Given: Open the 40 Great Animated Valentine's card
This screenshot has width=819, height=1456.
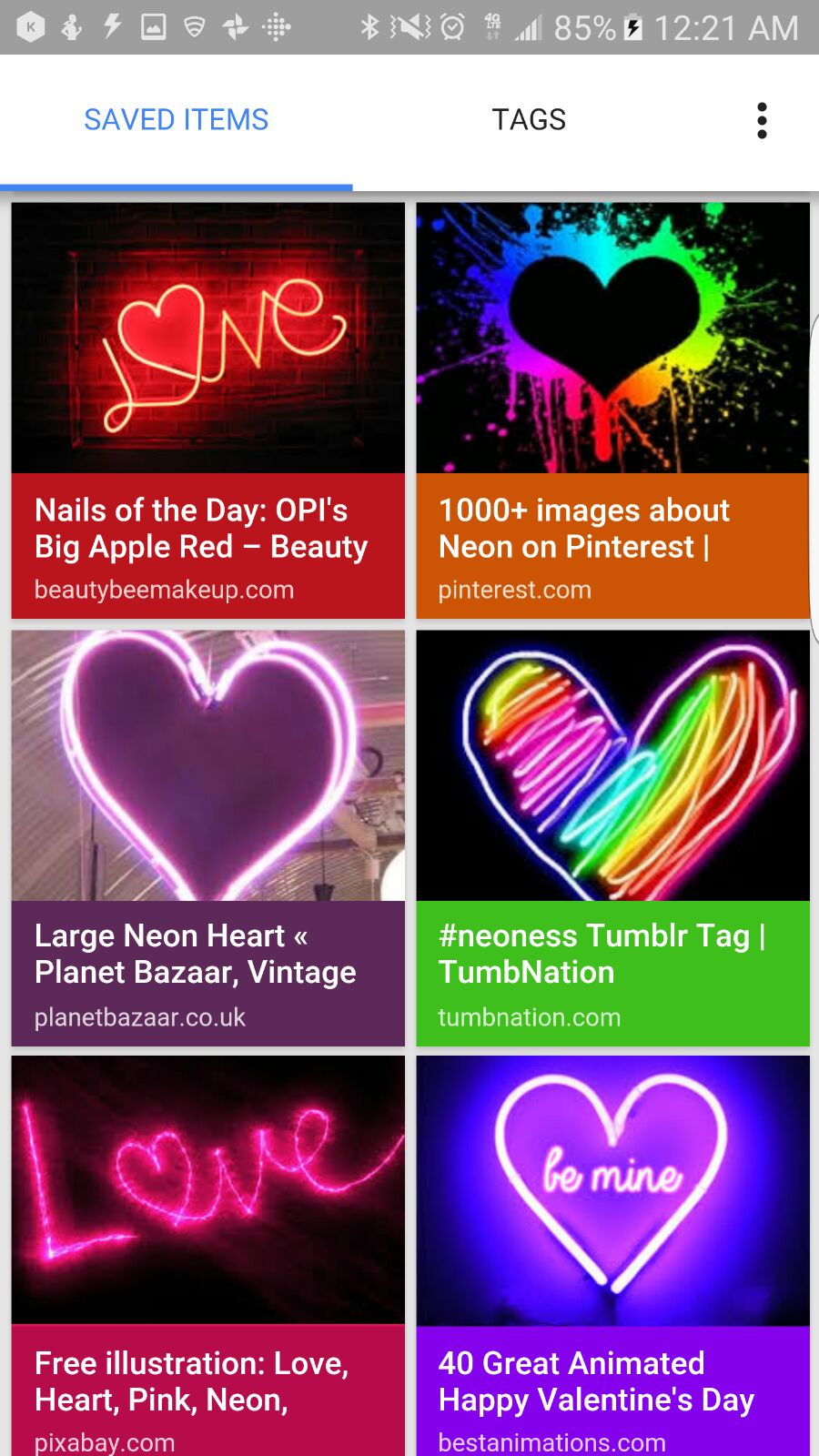Looking at the screenshot, I should point(612,1256).
